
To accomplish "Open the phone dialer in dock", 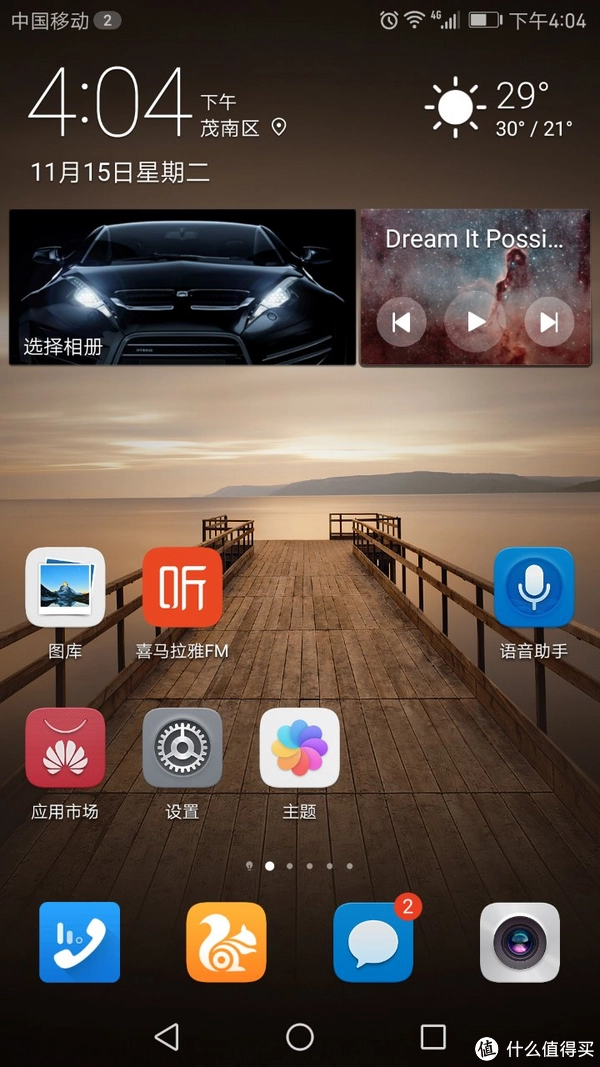I will (79, 942).
